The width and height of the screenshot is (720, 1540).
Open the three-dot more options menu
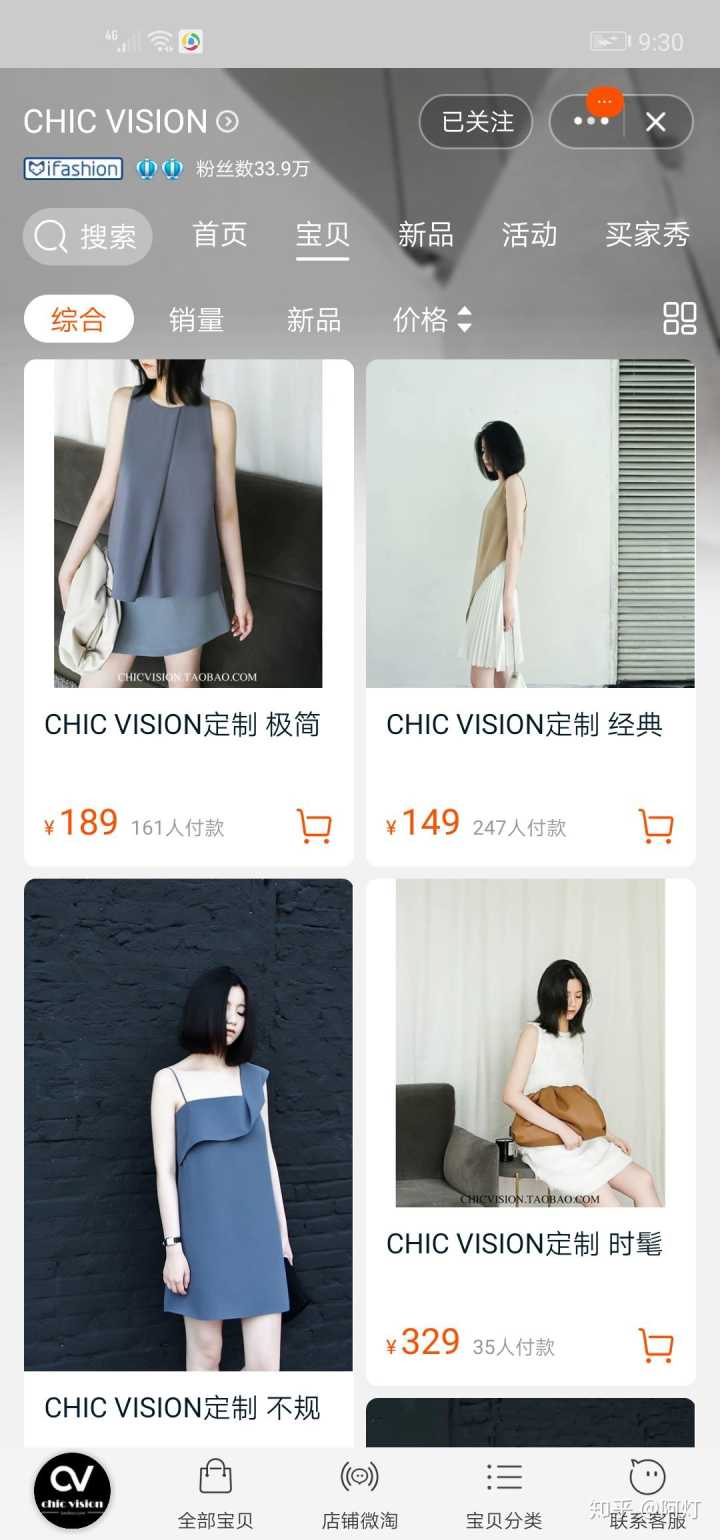pyautogui.click(x=590, y=122)
